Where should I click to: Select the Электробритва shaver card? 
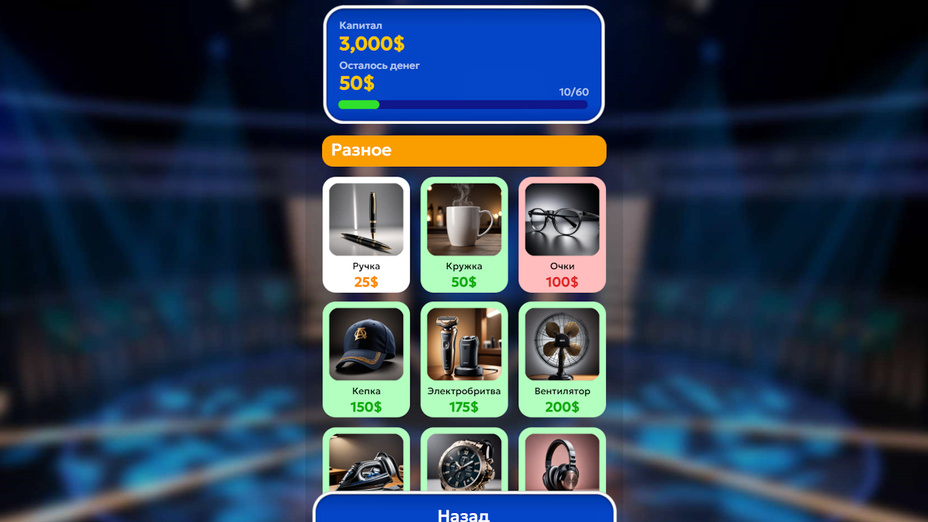pos(464,359)
